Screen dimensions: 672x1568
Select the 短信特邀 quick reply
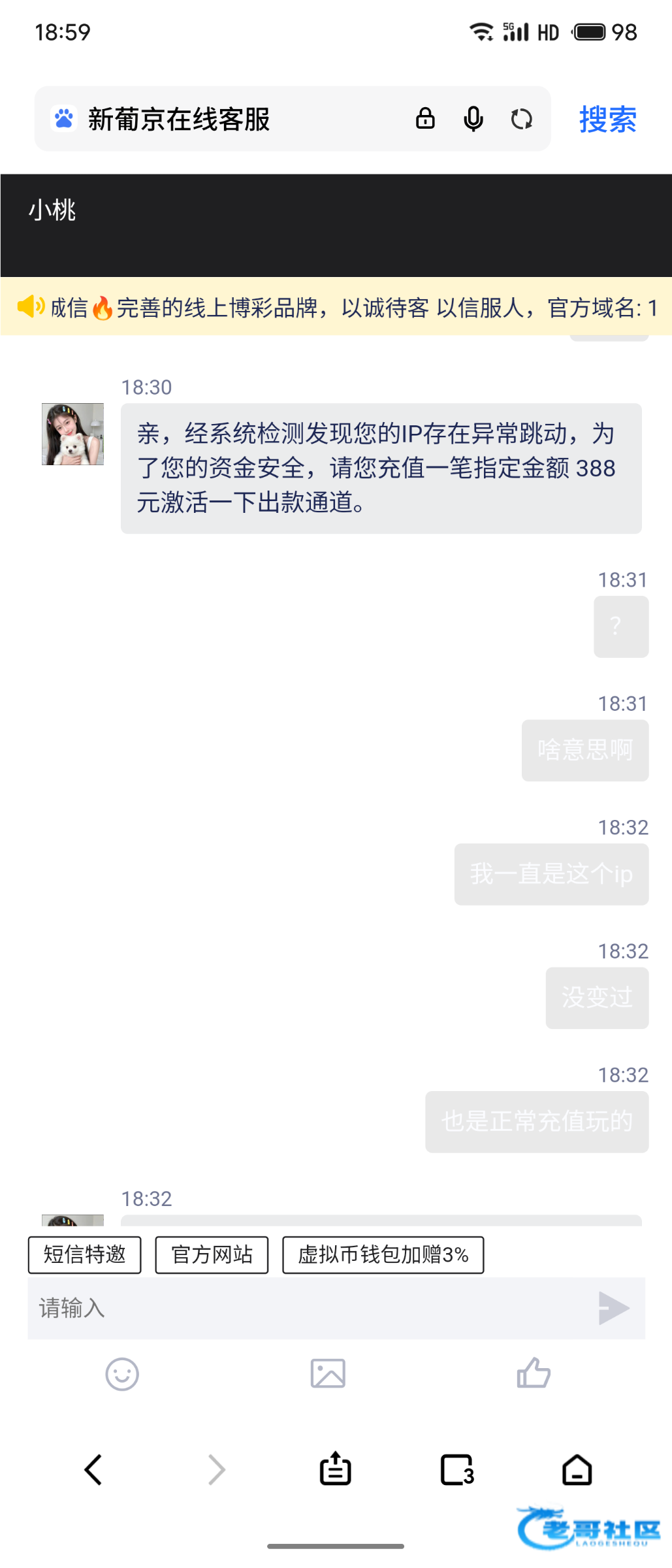tap(85, 1254)
